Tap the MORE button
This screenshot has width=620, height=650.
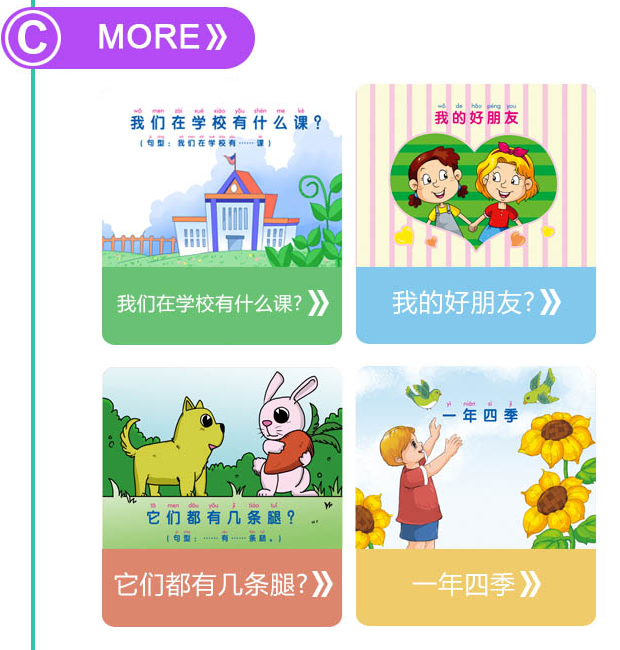coord(161,37)
